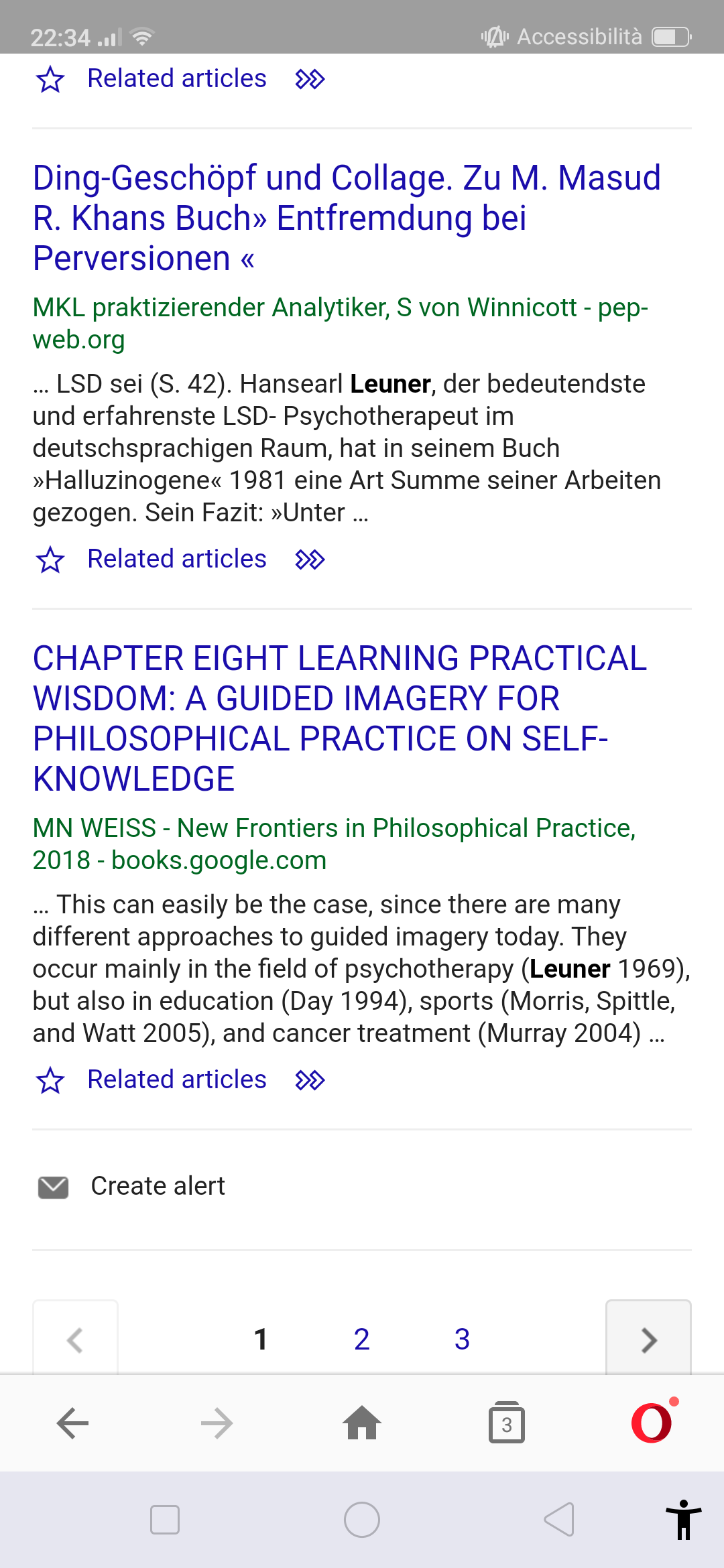This screenshot has width=724, height=1568.
Task: Open the Opera menu
Action: [x=652, y=1423]
